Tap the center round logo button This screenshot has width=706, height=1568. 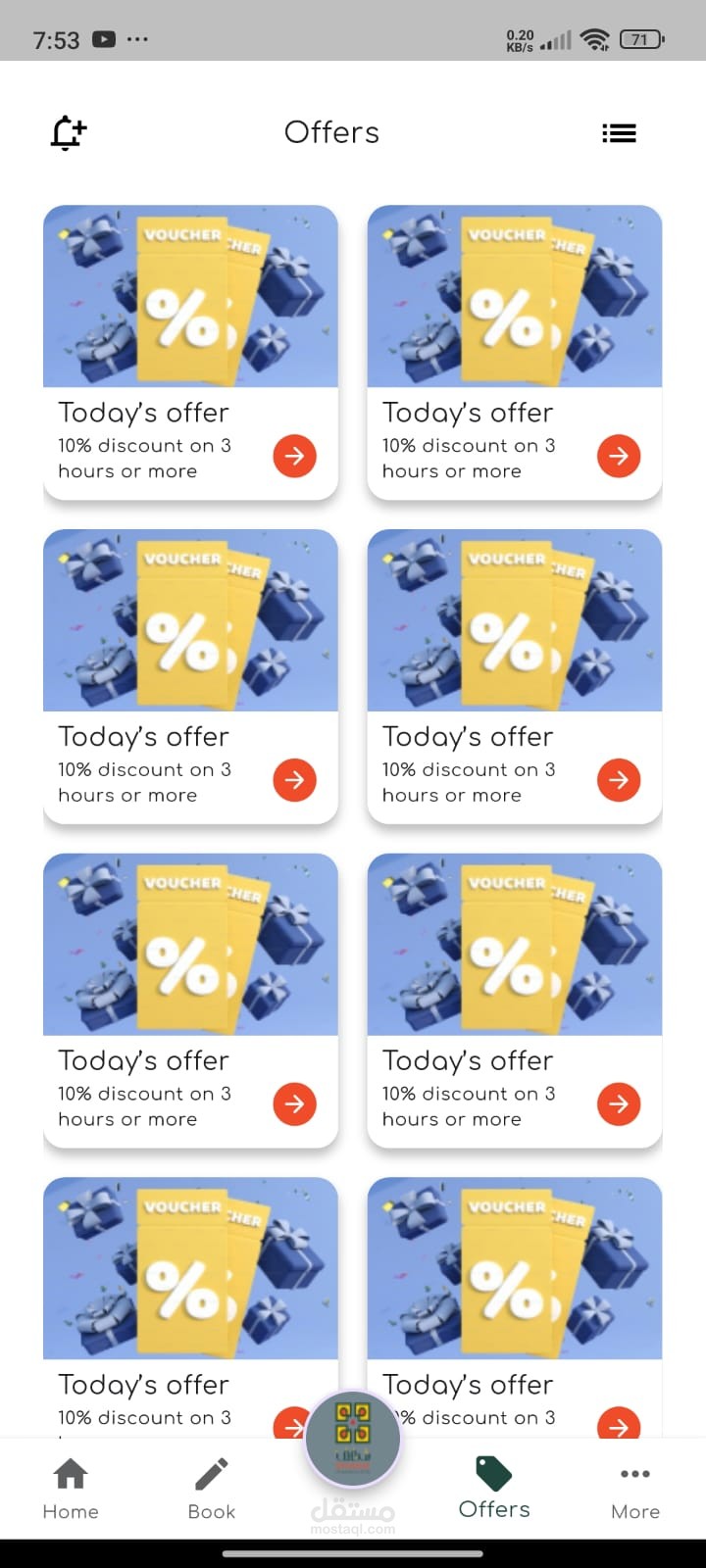[353, 1438]
